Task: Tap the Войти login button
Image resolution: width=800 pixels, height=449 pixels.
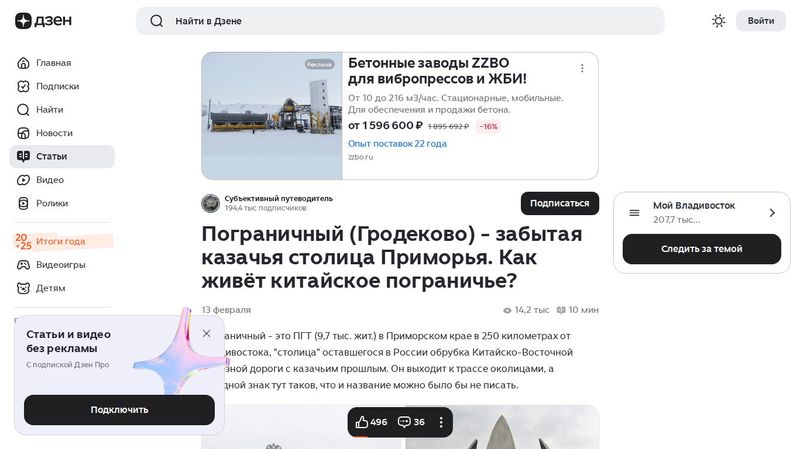Action: tap(760, 21)
